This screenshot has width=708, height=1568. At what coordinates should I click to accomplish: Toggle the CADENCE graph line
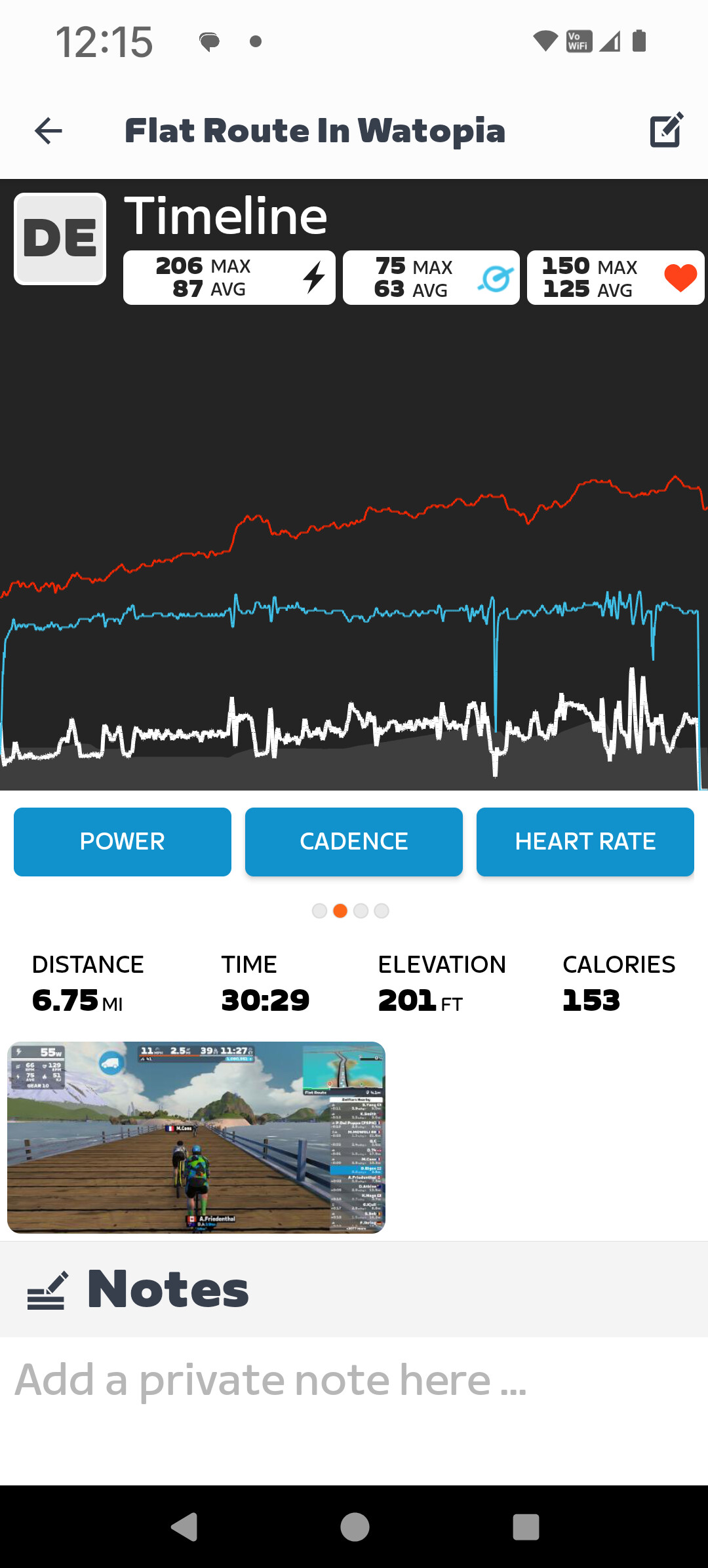[x=354, y=842]
